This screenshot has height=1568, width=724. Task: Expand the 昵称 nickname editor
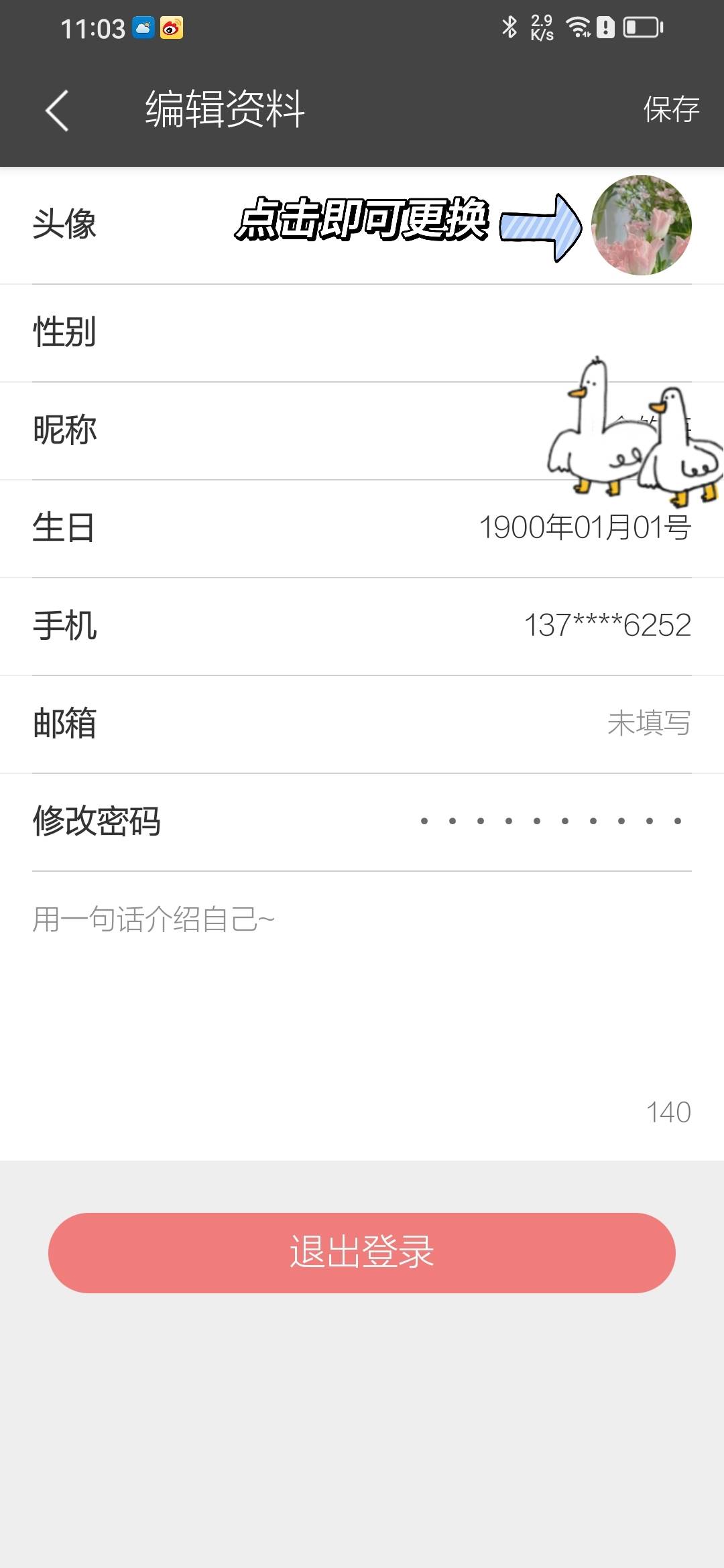point(362,430)
